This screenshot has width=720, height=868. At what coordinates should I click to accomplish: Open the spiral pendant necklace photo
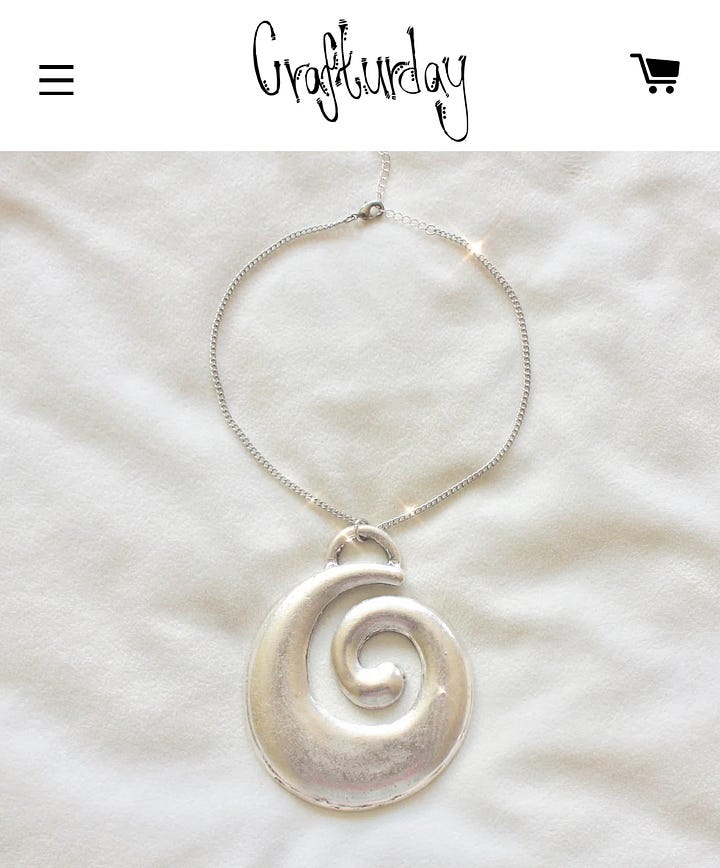click(360, 510)
